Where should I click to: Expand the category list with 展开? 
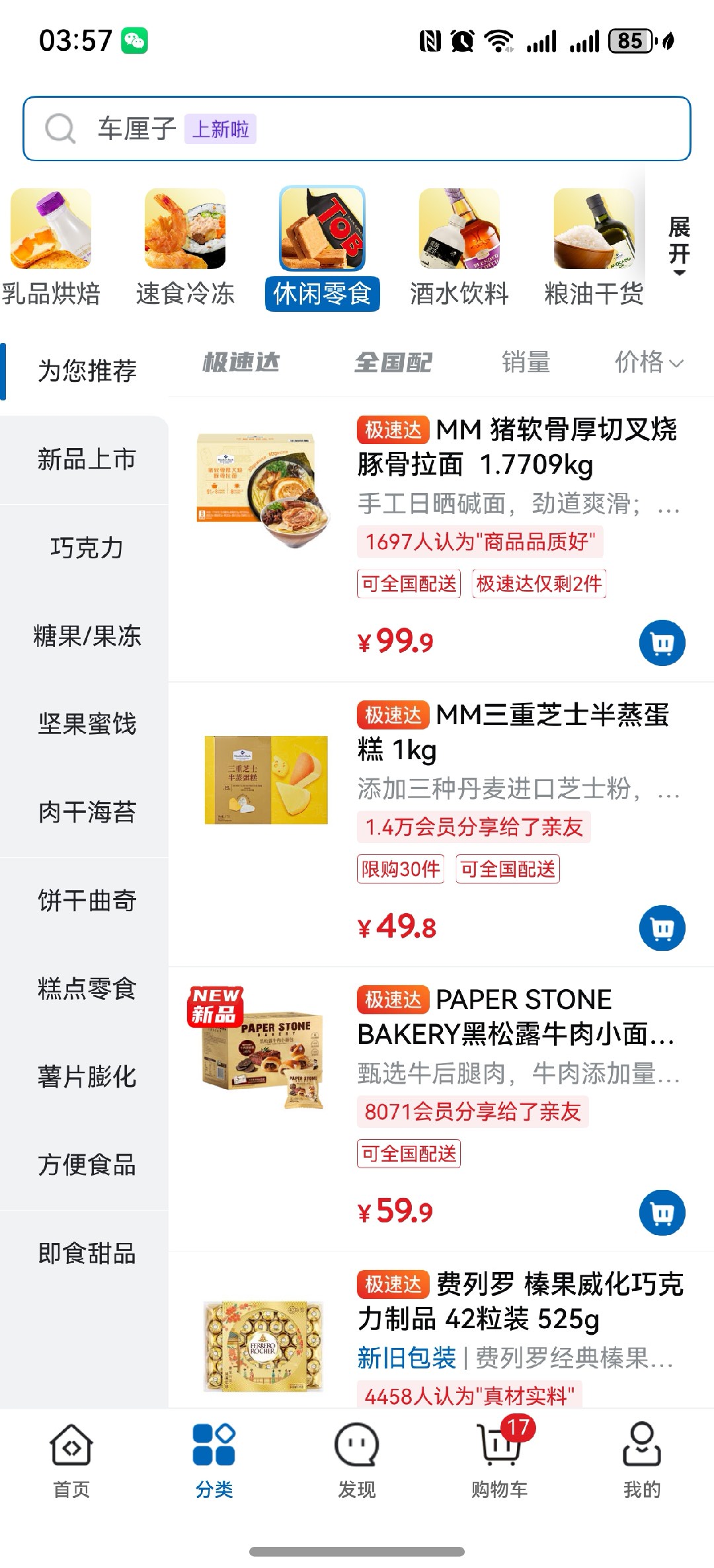coord(679,246)
